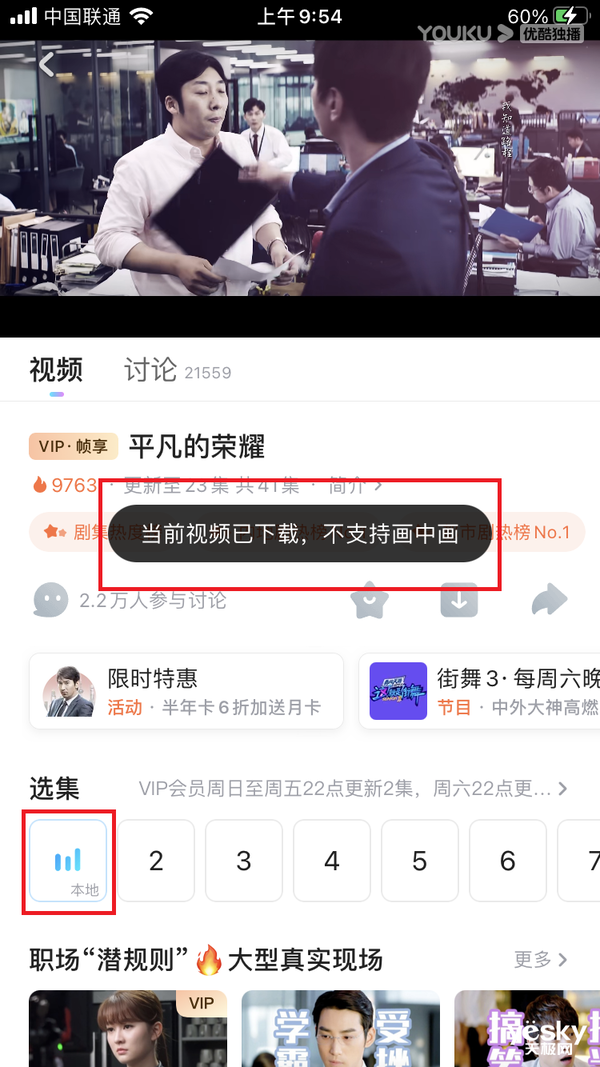Switch to the 视频 tab

click(56, 370)
